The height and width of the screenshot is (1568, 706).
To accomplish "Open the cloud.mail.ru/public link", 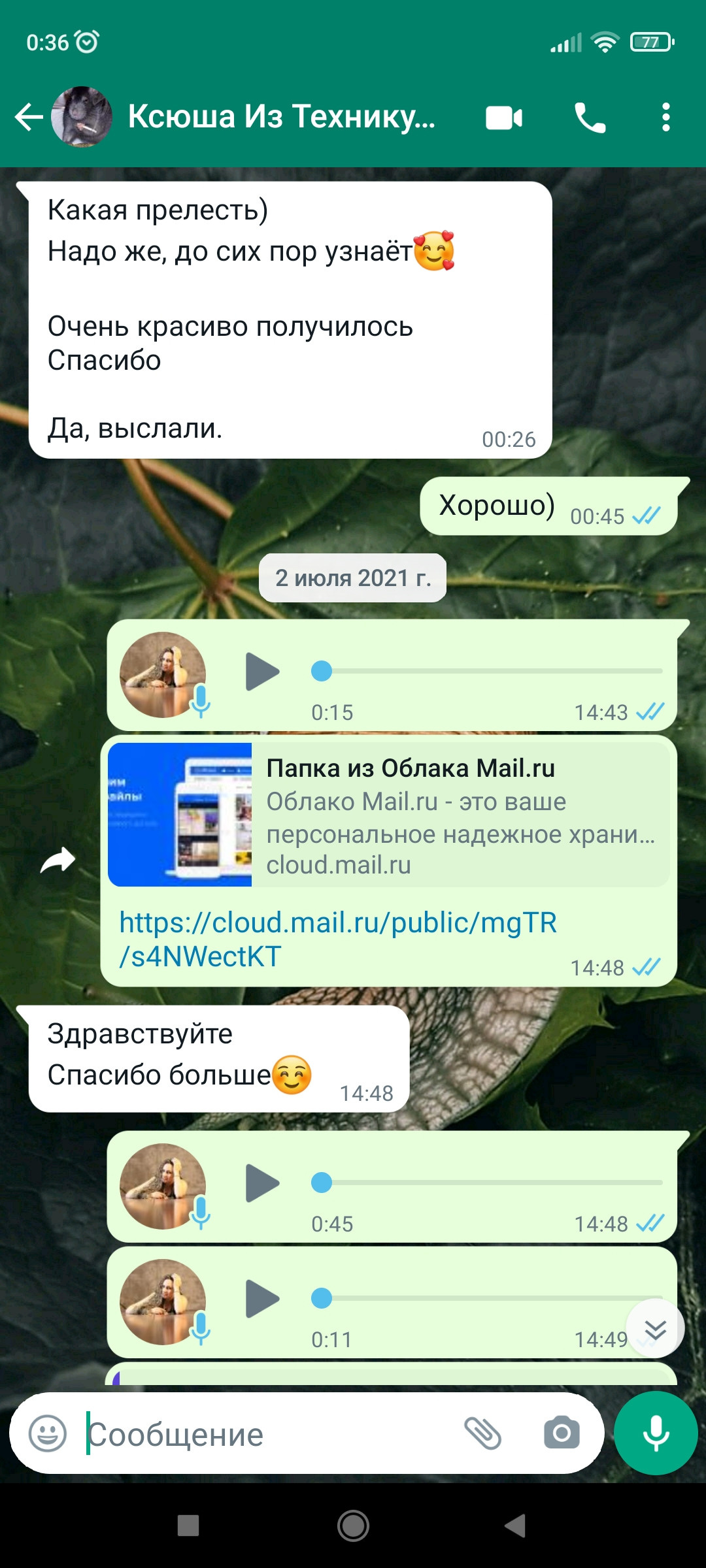I will point(338,939).
